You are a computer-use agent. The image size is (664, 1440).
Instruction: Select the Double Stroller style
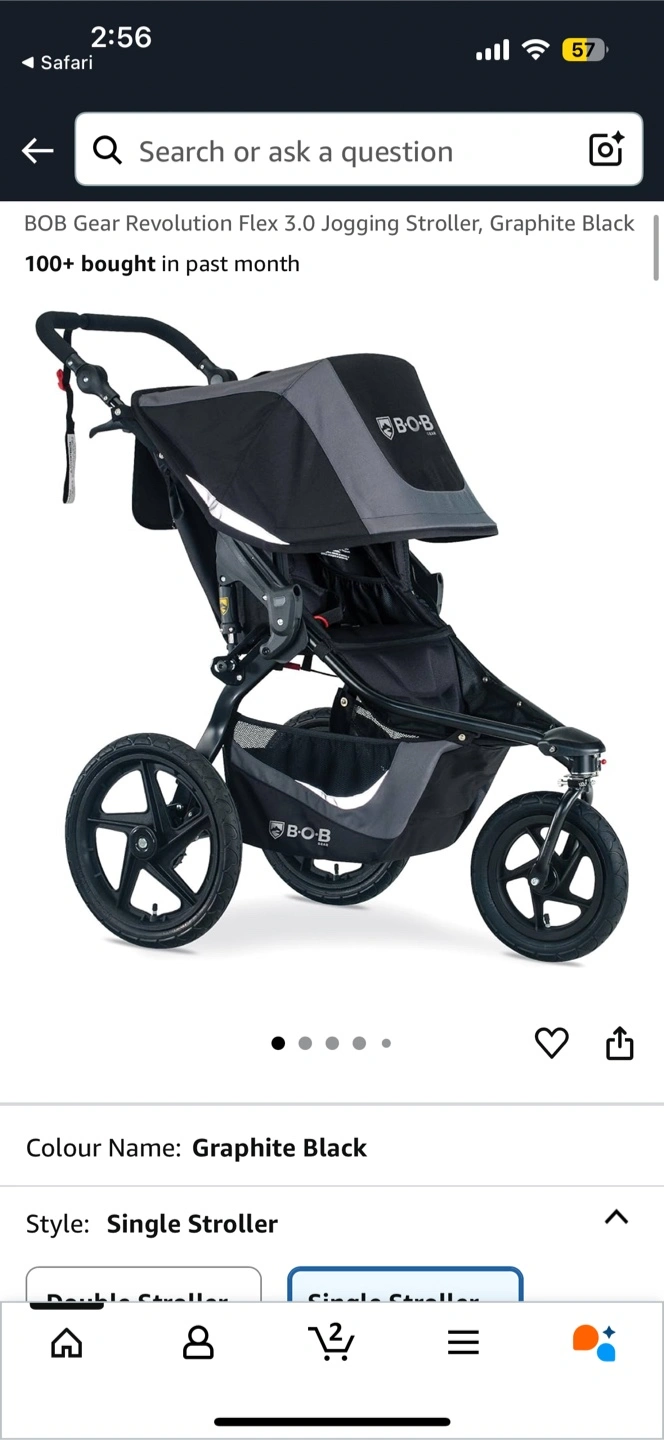tap(143, 1285)
